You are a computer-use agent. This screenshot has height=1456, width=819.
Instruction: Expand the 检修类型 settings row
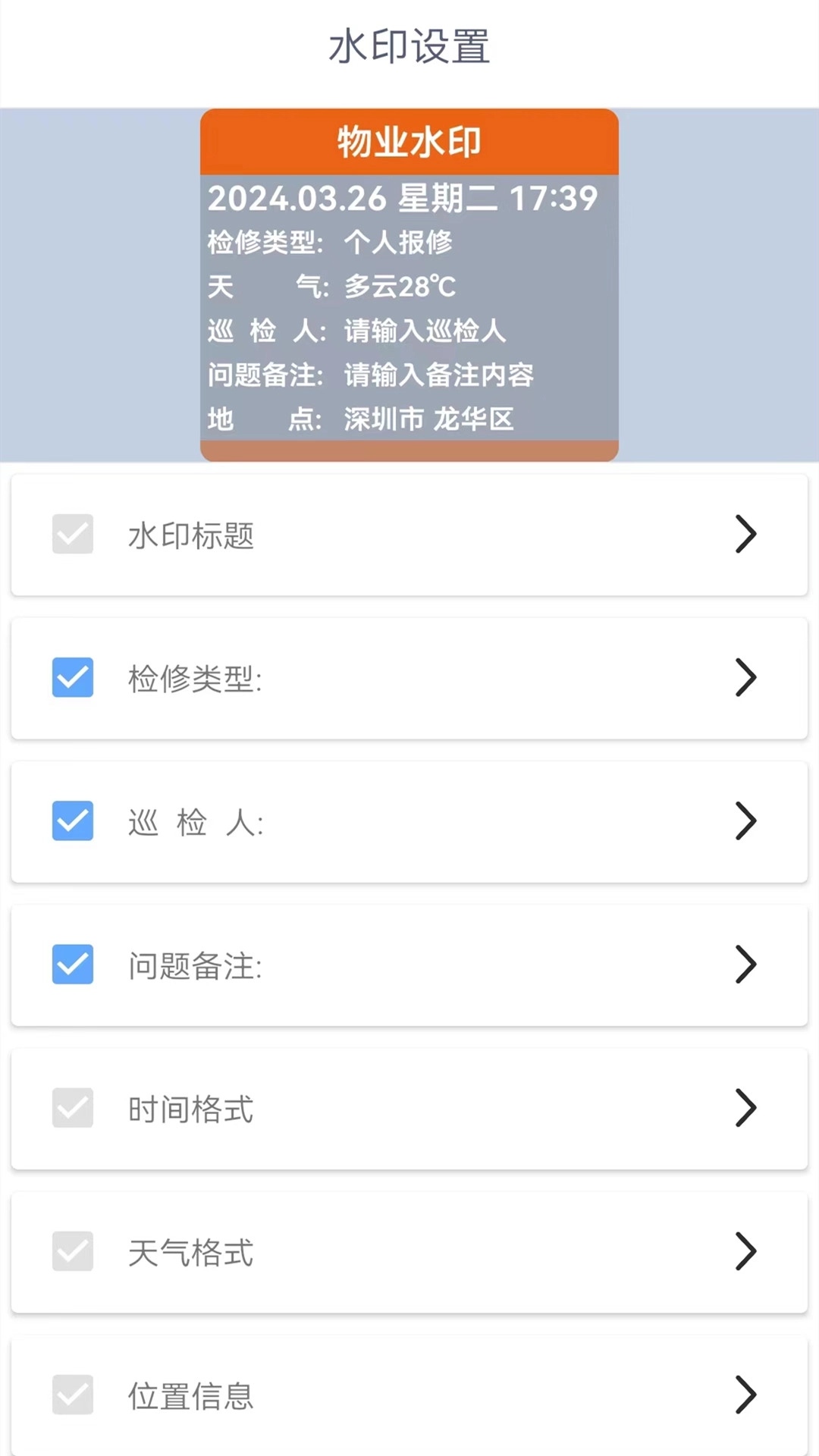coord(746,678)
